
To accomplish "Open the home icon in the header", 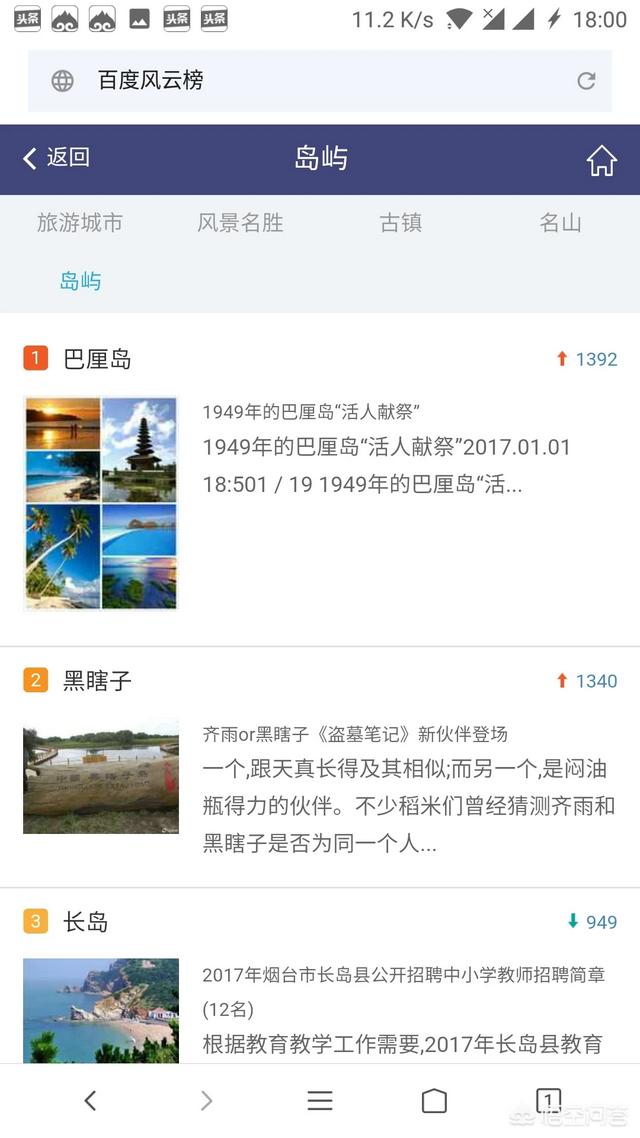I will pos(601,160).
